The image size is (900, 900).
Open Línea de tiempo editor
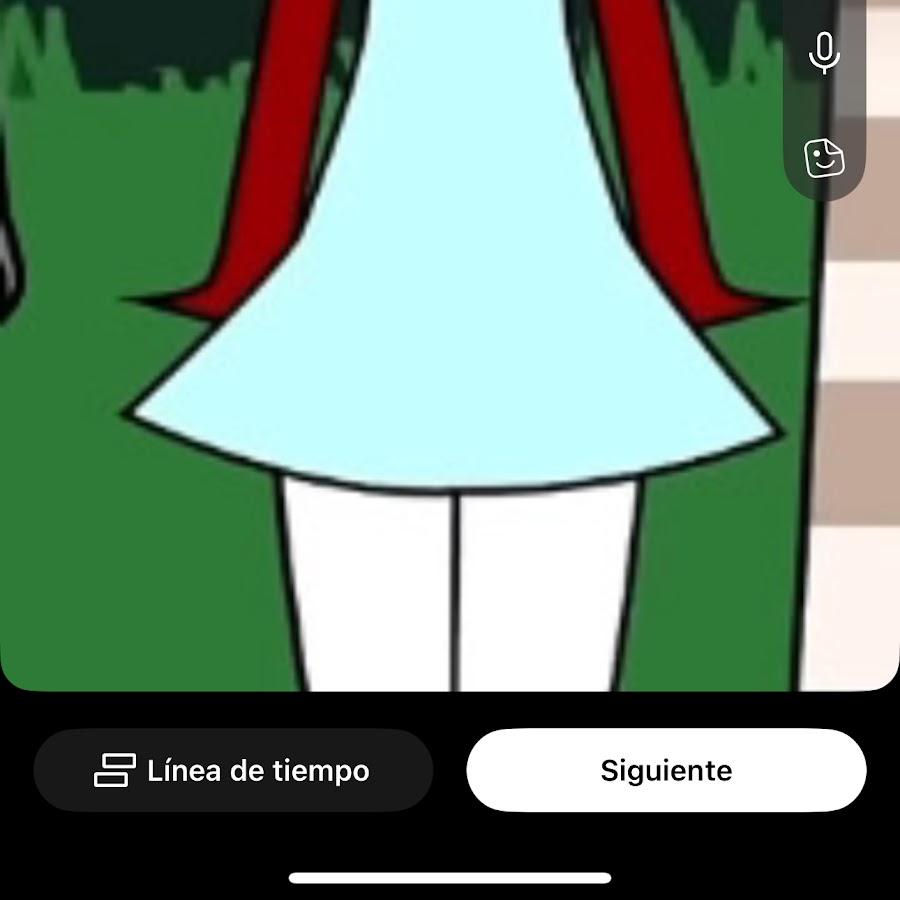coord(233,770)
